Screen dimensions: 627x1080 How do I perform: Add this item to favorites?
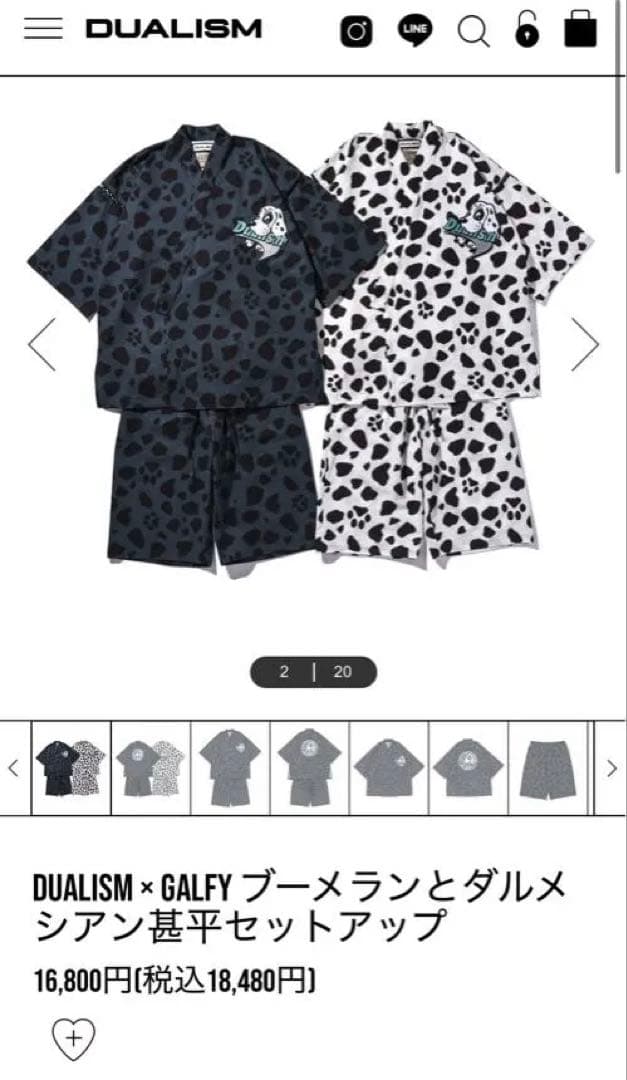[x=73, y=1040]
